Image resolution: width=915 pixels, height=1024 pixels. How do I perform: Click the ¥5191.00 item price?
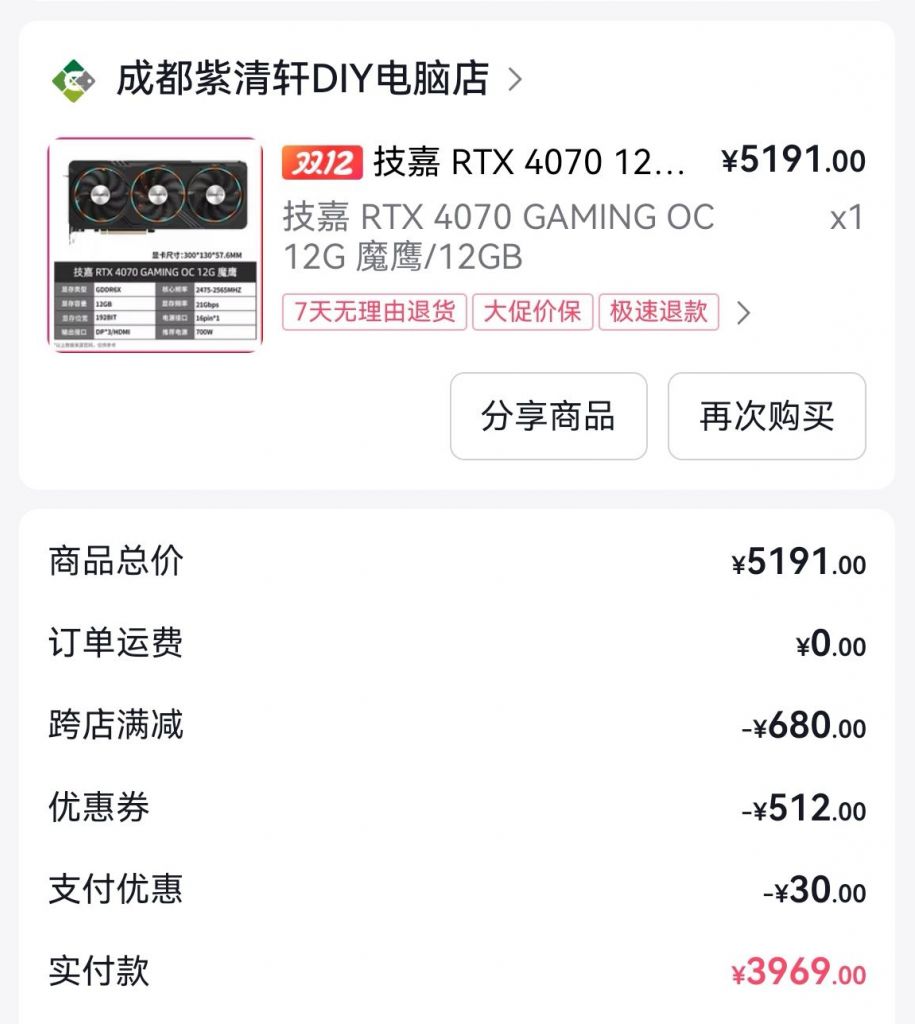tap(794, 158)
